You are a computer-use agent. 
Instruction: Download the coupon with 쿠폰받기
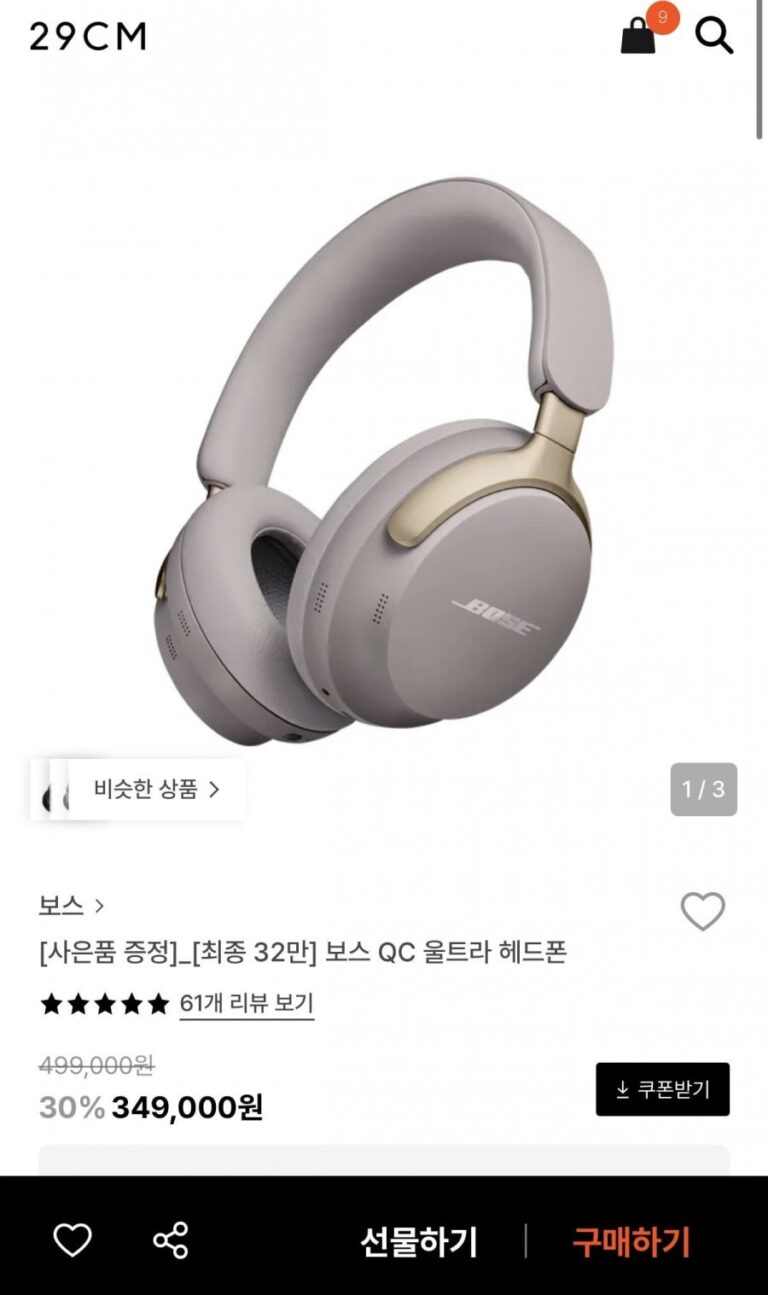click(x=662, y=1089)
